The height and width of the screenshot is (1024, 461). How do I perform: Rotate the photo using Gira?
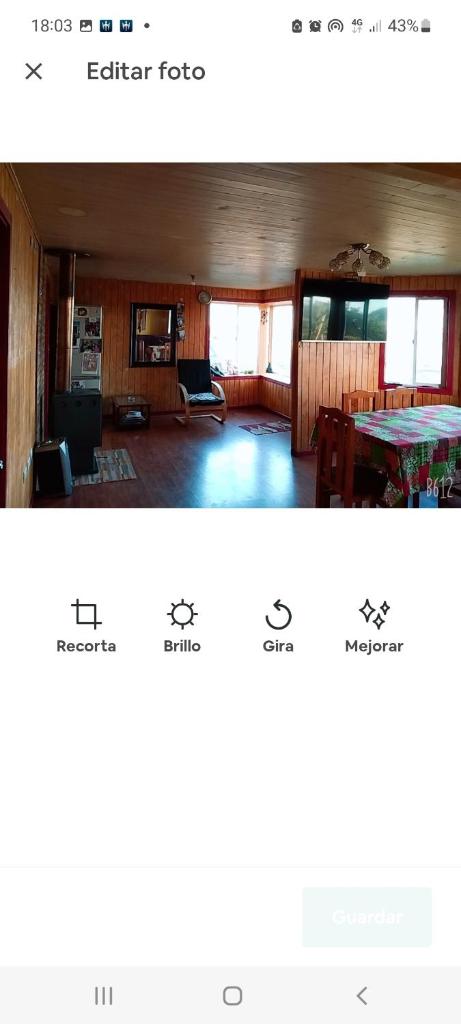tap(278, 626)
